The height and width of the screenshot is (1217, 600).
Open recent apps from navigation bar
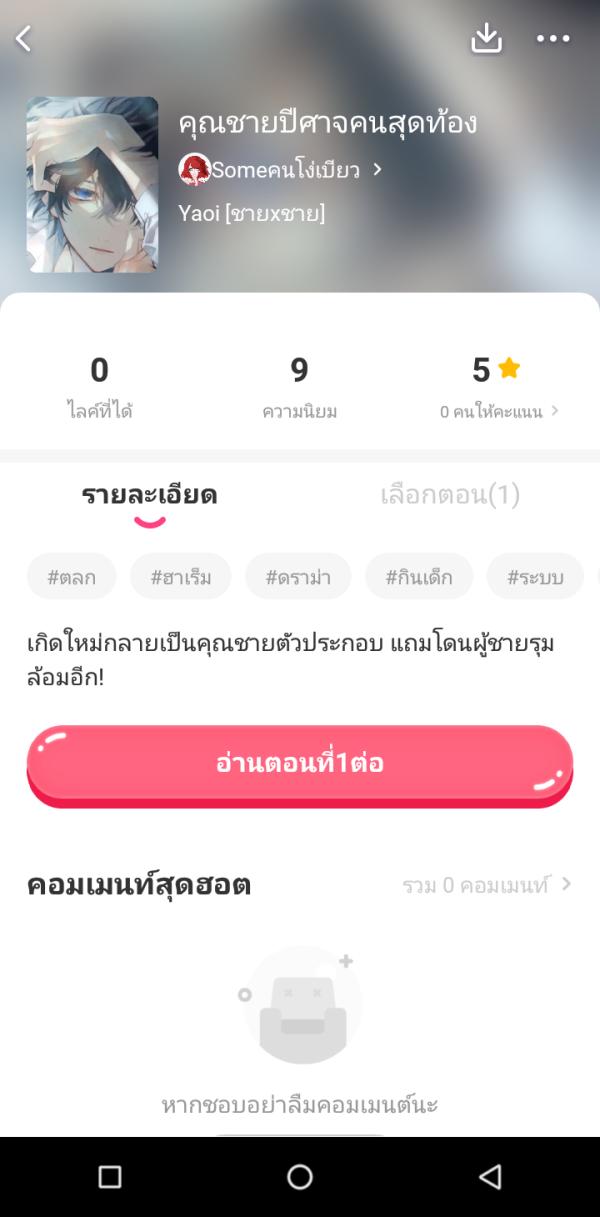tap(110, 1177)
